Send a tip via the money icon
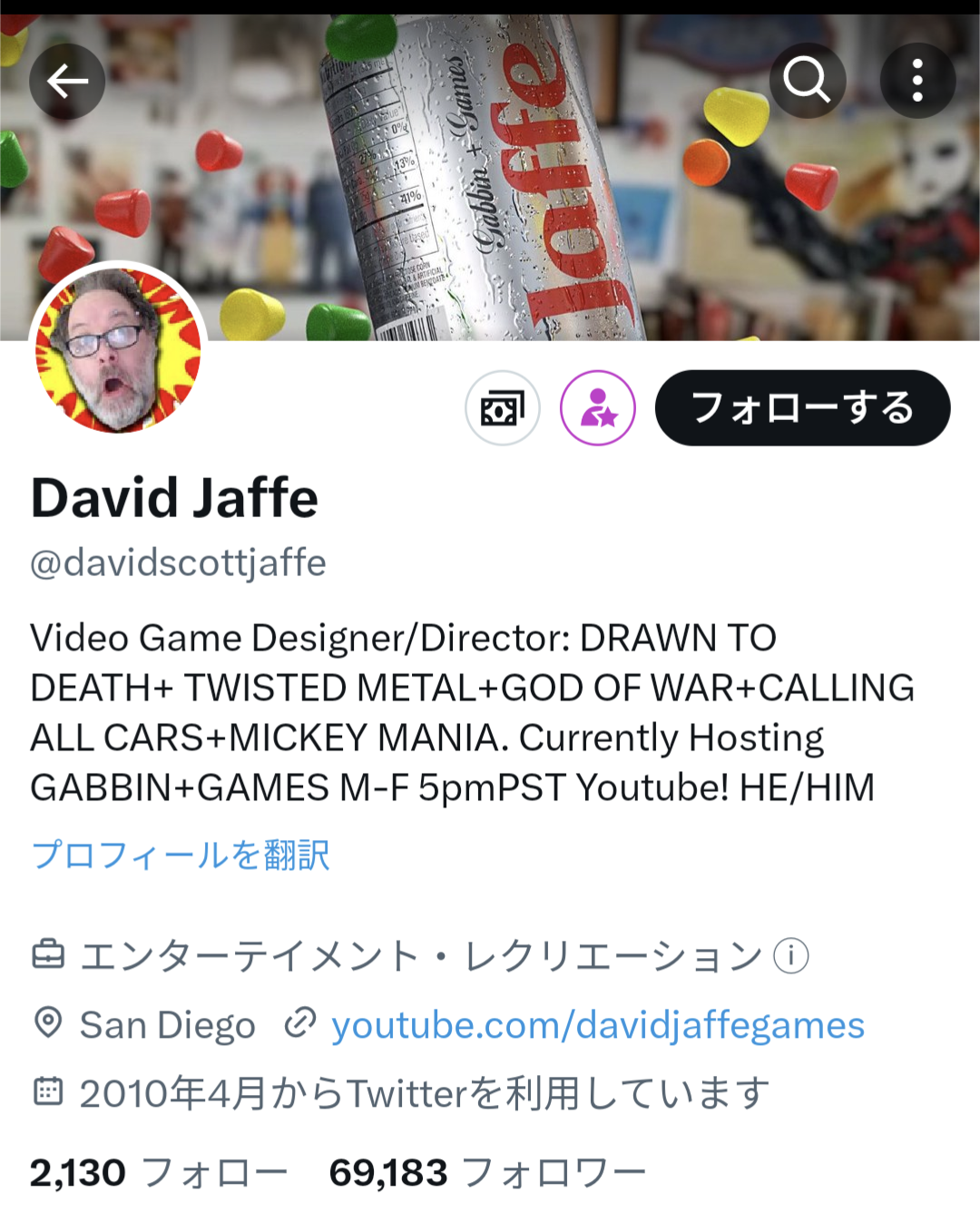 [x=503, y=408]
